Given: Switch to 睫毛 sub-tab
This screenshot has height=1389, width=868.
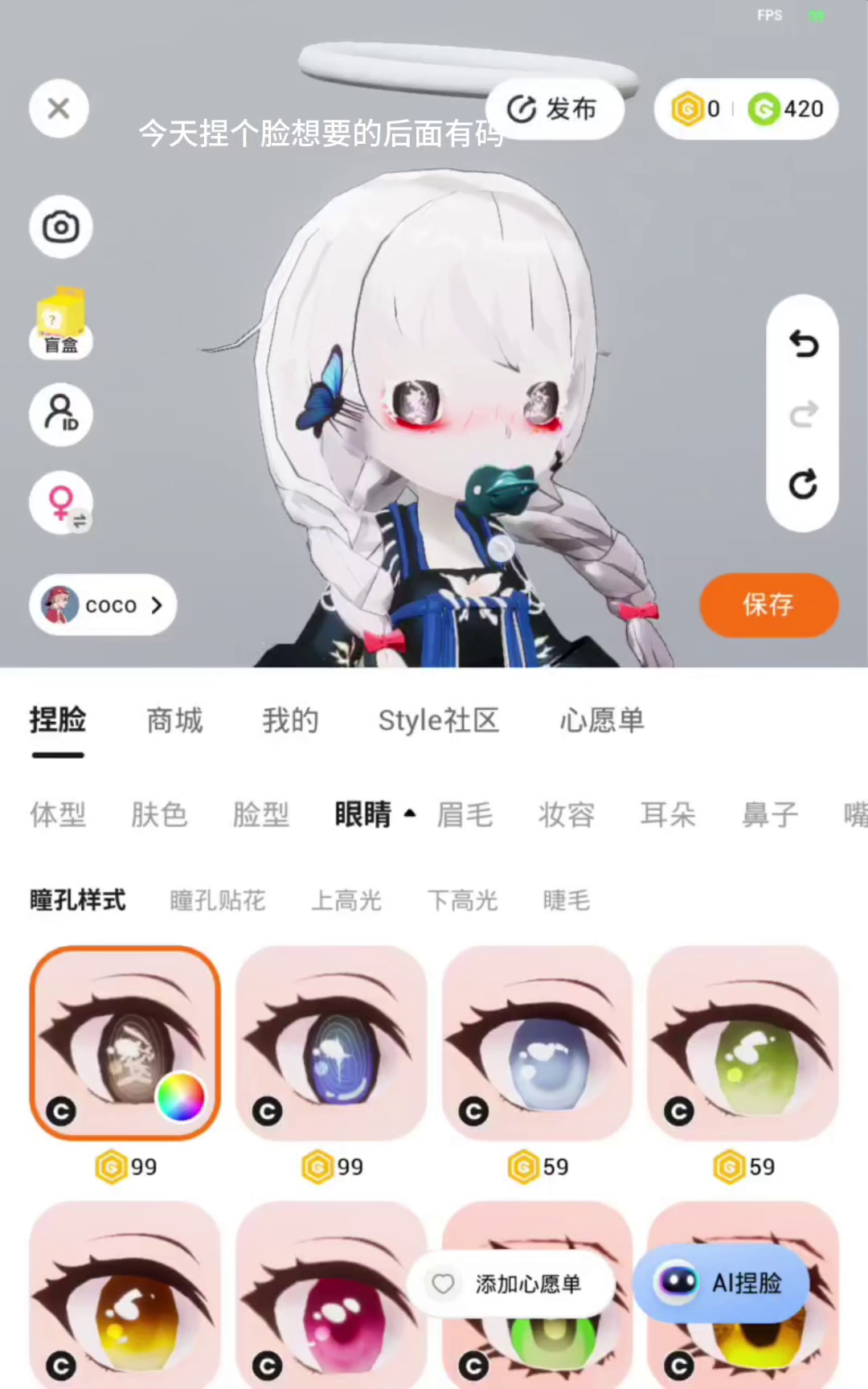Looking at the screenshot, I should (567, 900).
